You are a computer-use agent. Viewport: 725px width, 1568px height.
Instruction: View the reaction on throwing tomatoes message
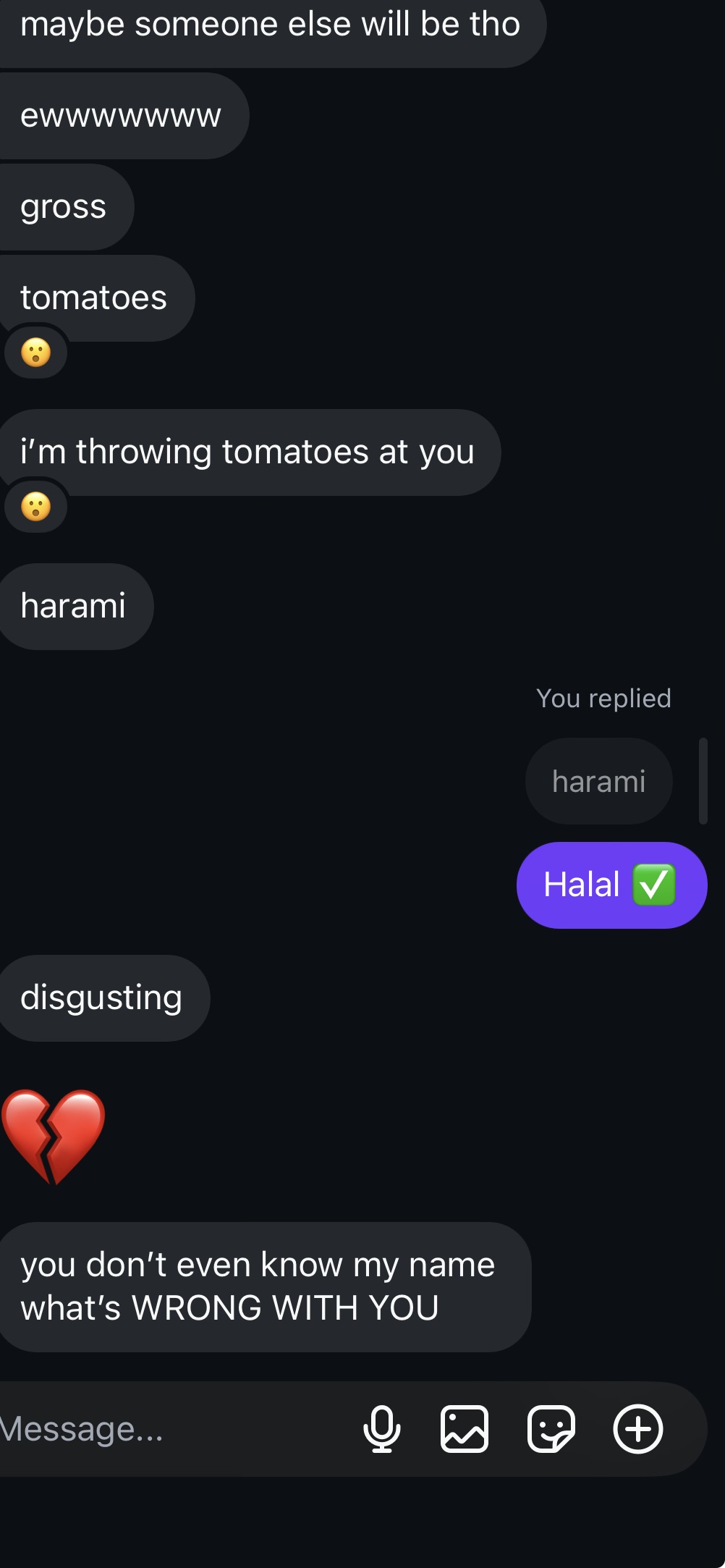click(x=36, y=507)
